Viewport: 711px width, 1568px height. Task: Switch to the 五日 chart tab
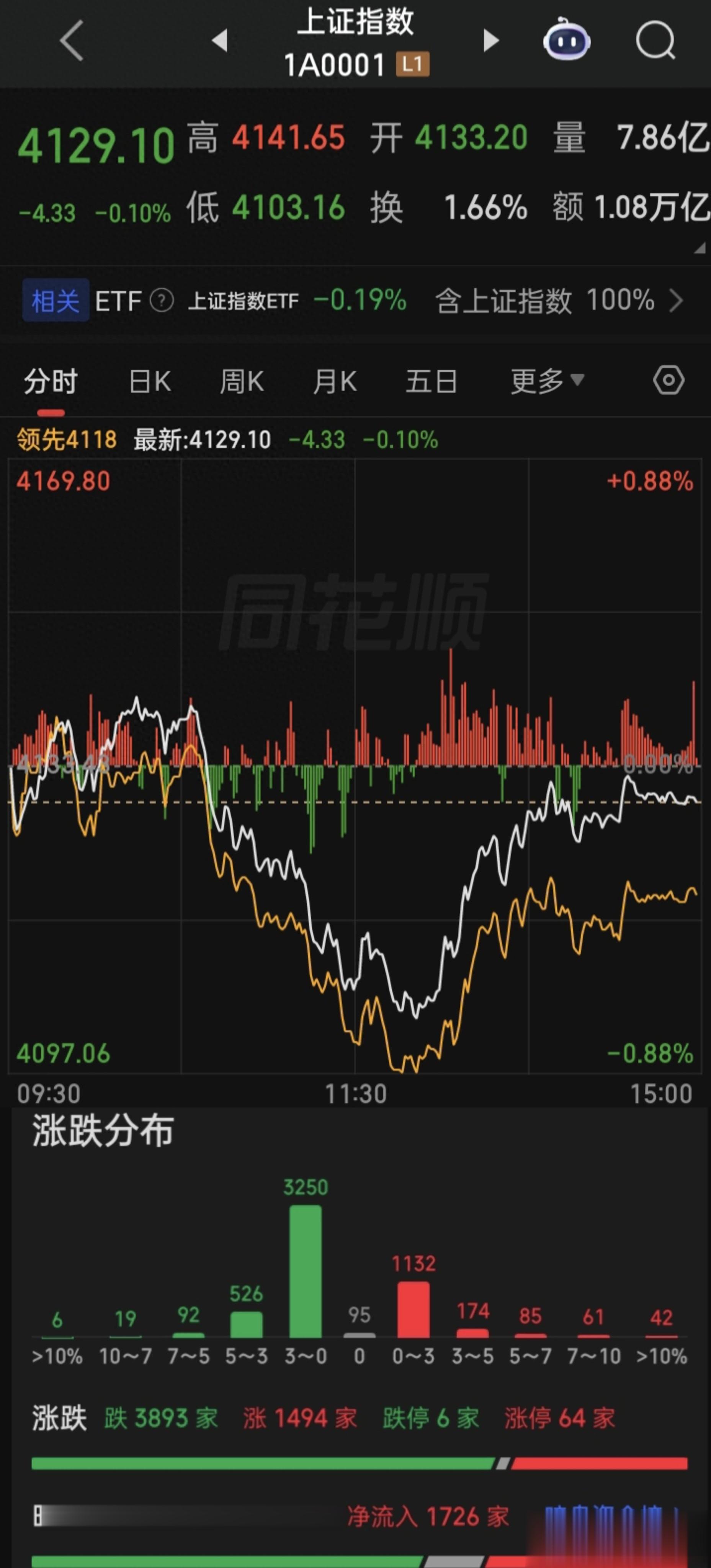point(431,382)
